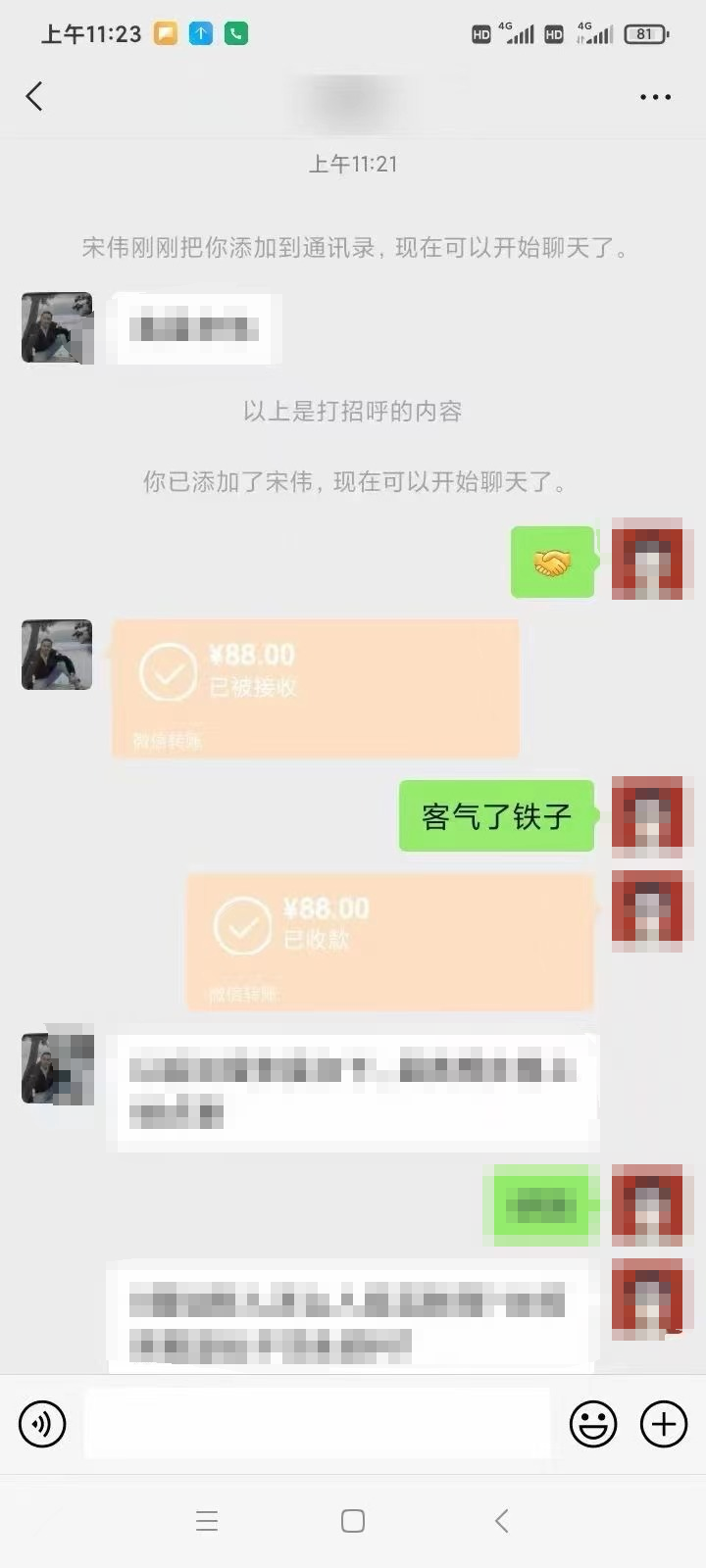
Task: Tap the green phone icon in status bar
Action: coord(235,32)
